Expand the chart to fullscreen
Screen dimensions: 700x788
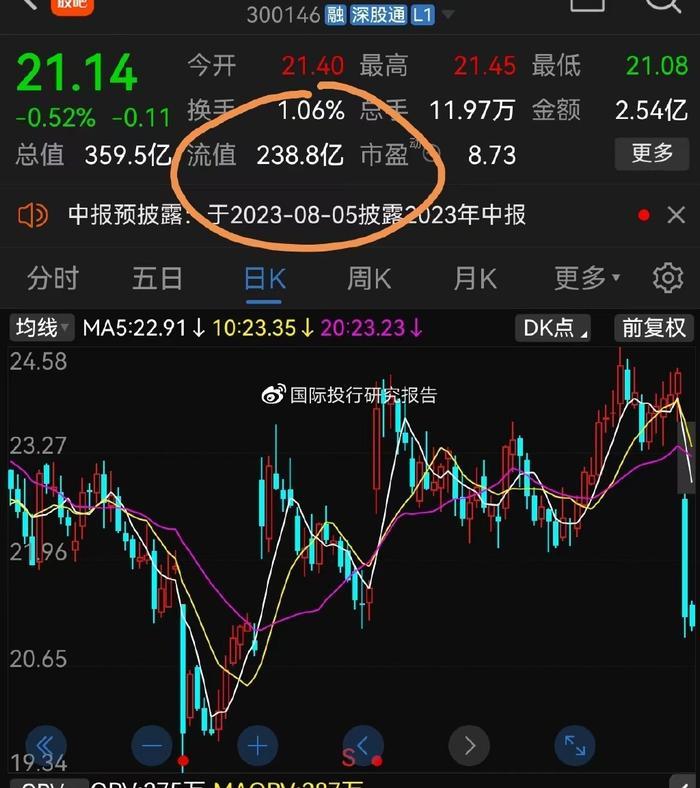(574, 746)
